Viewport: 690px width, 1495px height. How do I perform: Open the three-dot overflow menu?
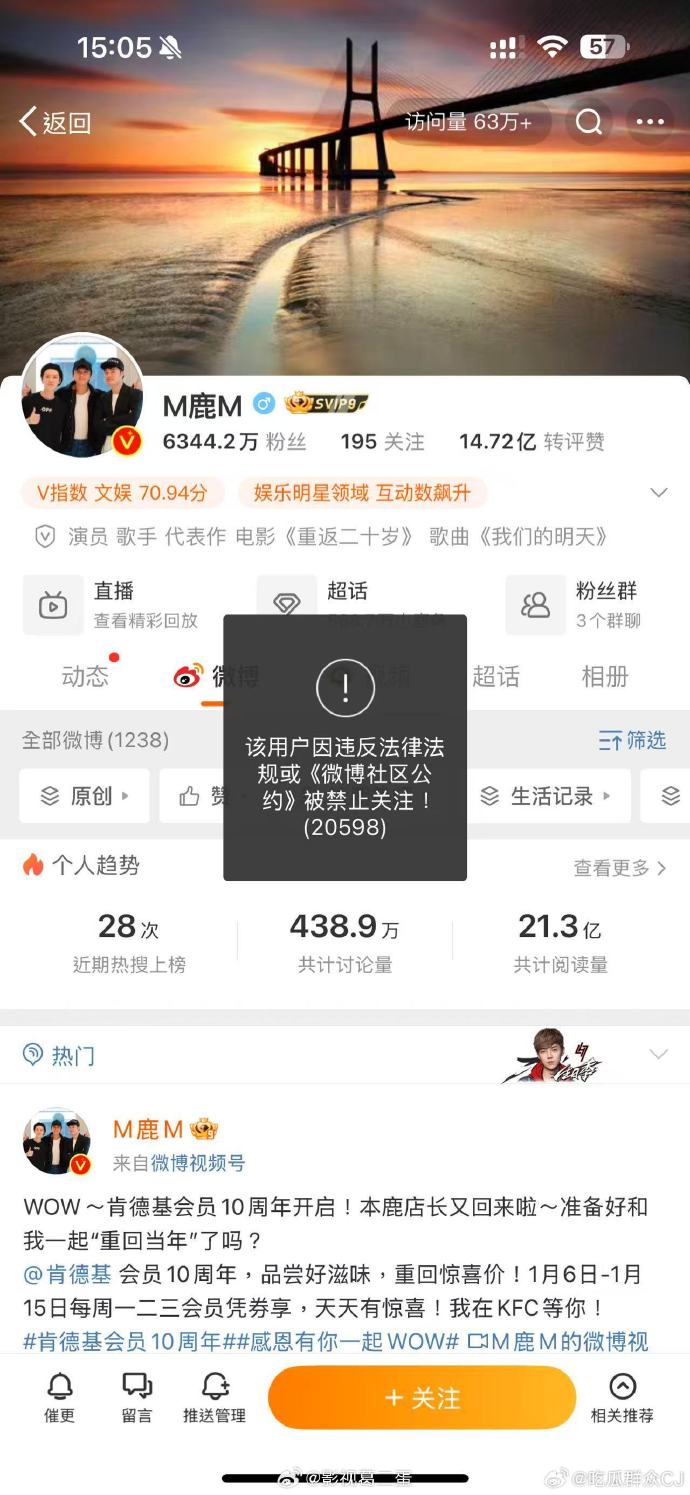coord(649,122)
